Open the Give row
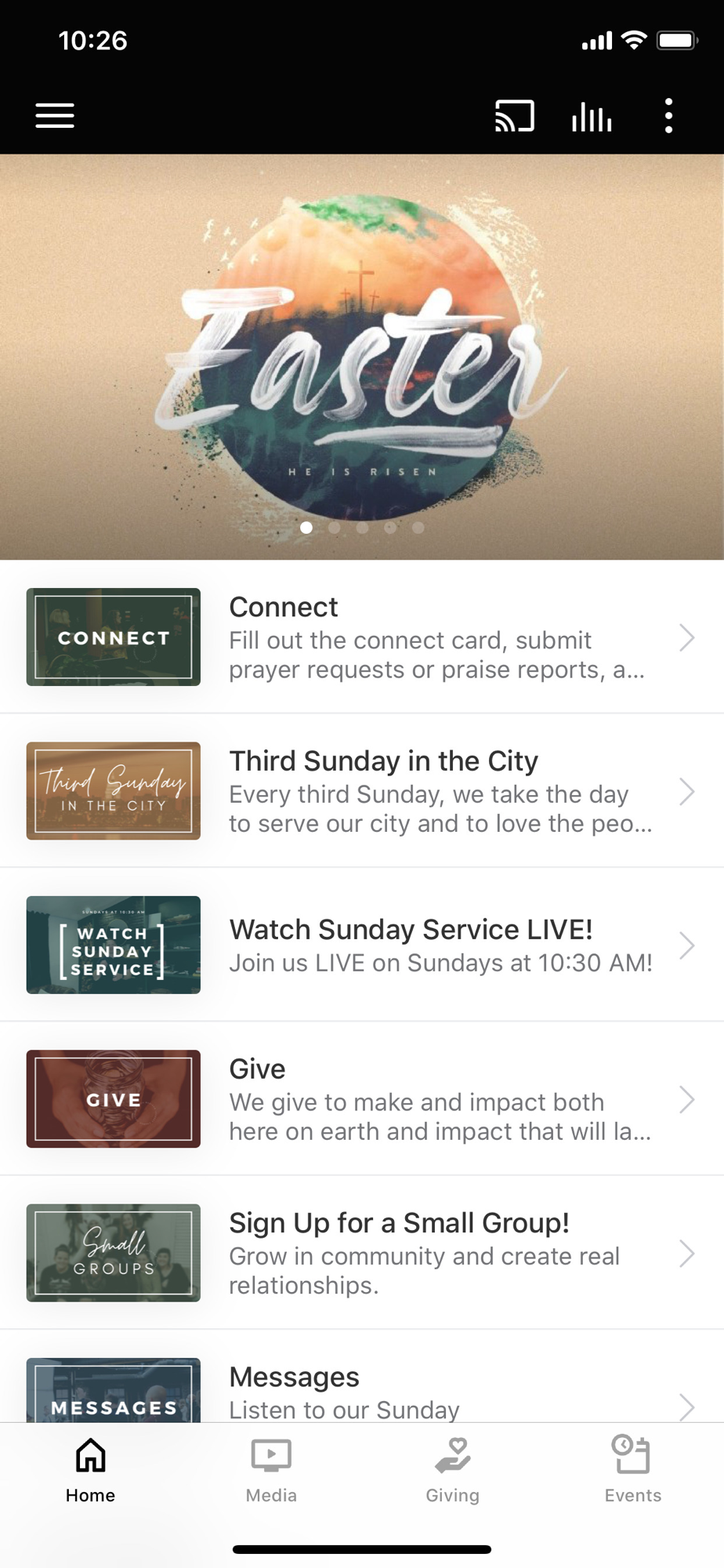The height and width of the screenshot is (1568, 724). 362,1099
